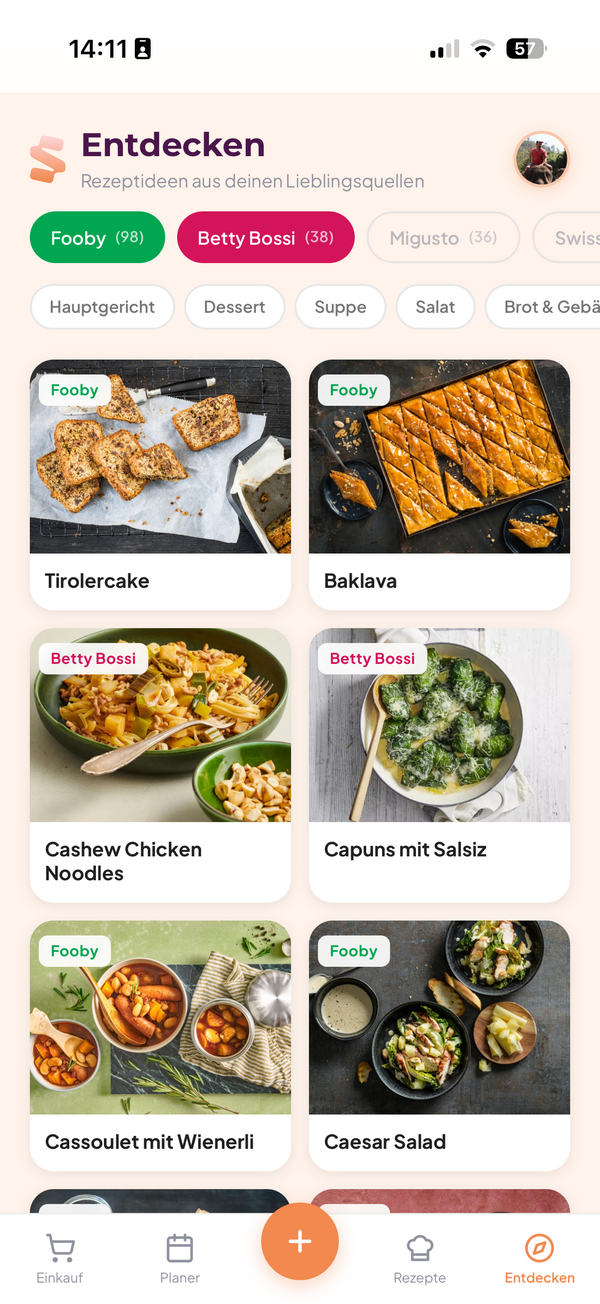The height and width of the screenshot is (1304, 600).
Task: View the Capuns mit Salsiz recipe
Action: pos(439,765)
